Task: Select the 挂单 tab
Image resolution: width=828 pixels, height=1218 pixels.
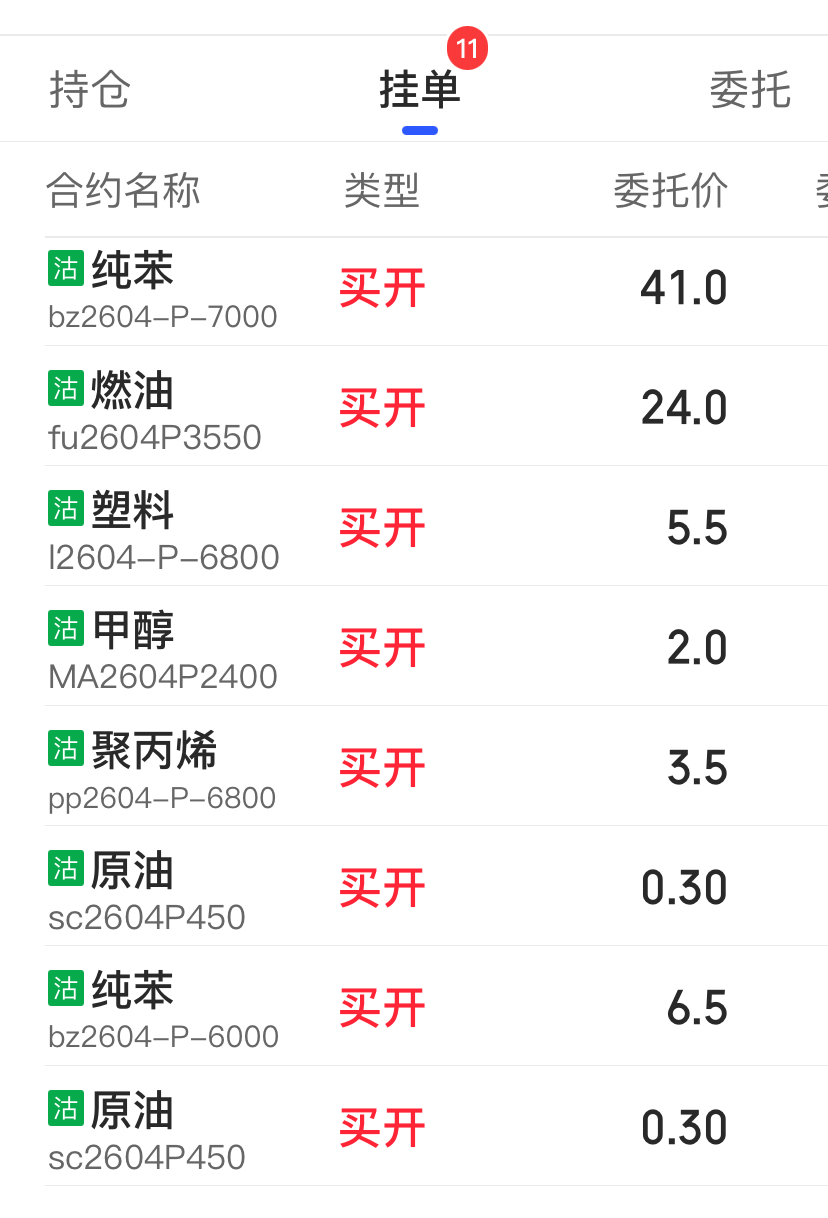Action: pyautogui.click(x=420, y=90)
